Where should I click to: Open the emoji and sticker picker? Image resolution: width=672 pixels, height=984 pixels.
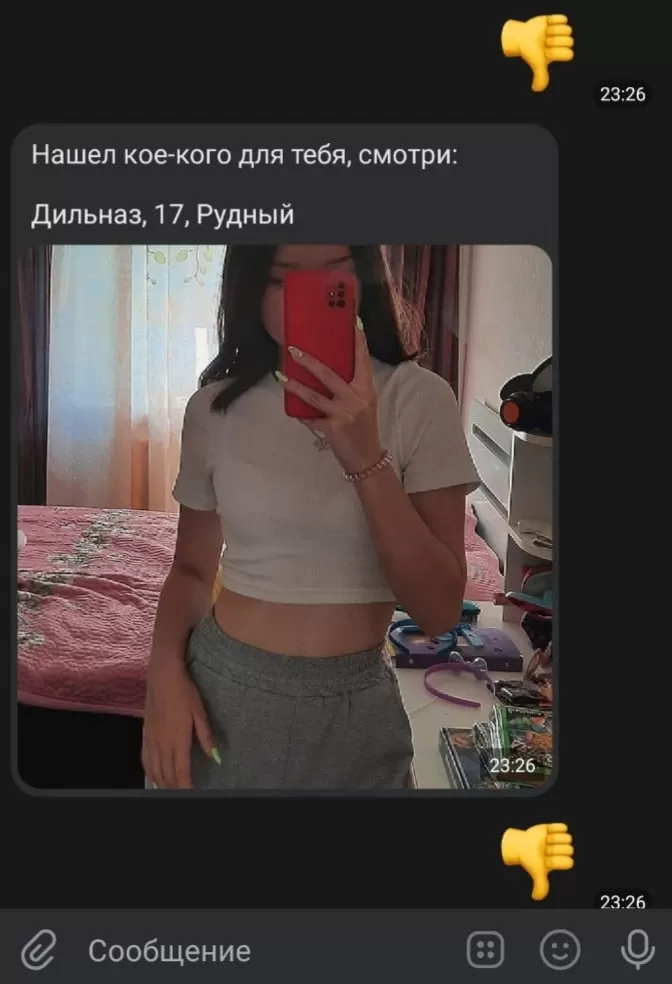(561, 949)
